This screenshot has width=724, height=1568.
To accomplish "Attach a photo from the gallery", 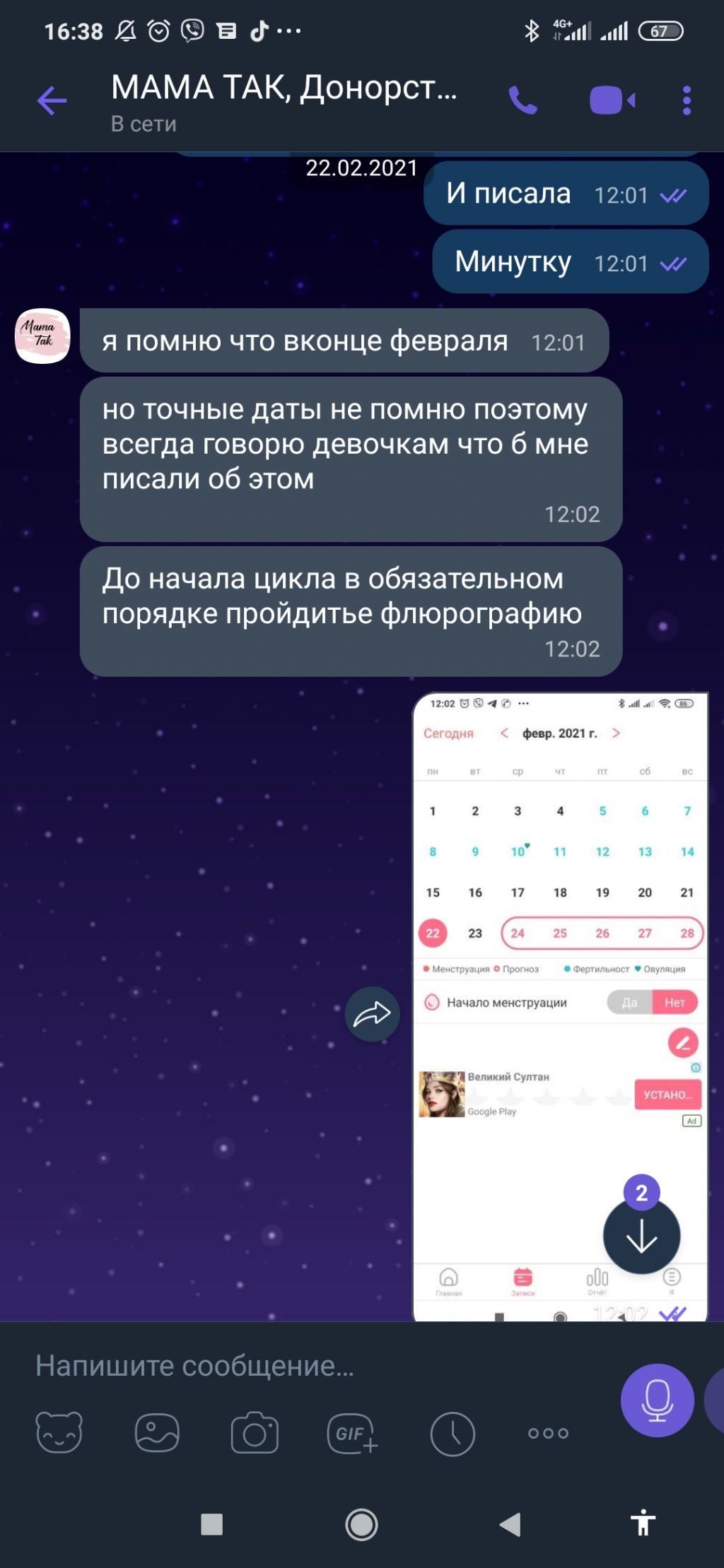I will pos(156,1432).
